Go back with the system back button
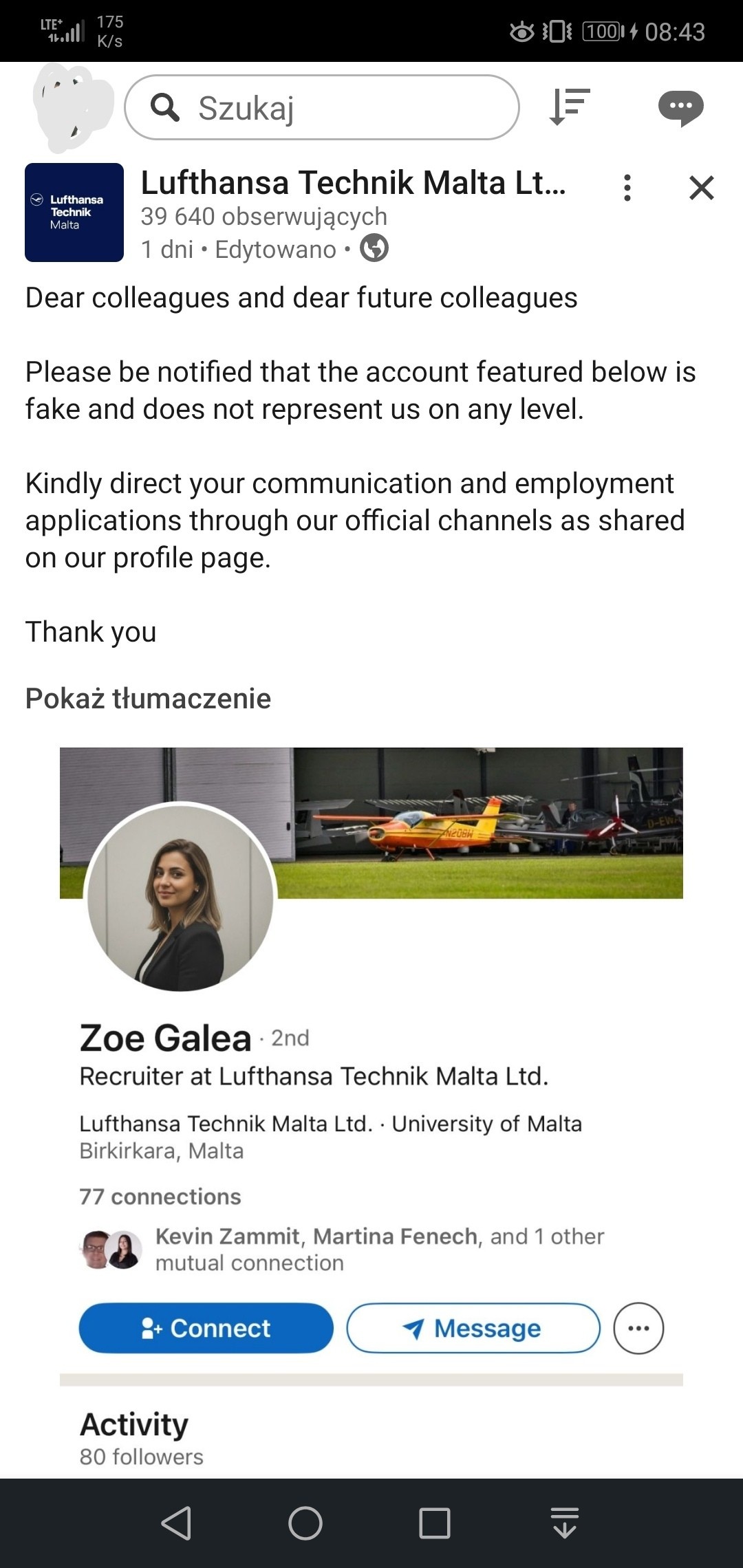This screenshot has width=743, height=1568. coord(176,1523)
